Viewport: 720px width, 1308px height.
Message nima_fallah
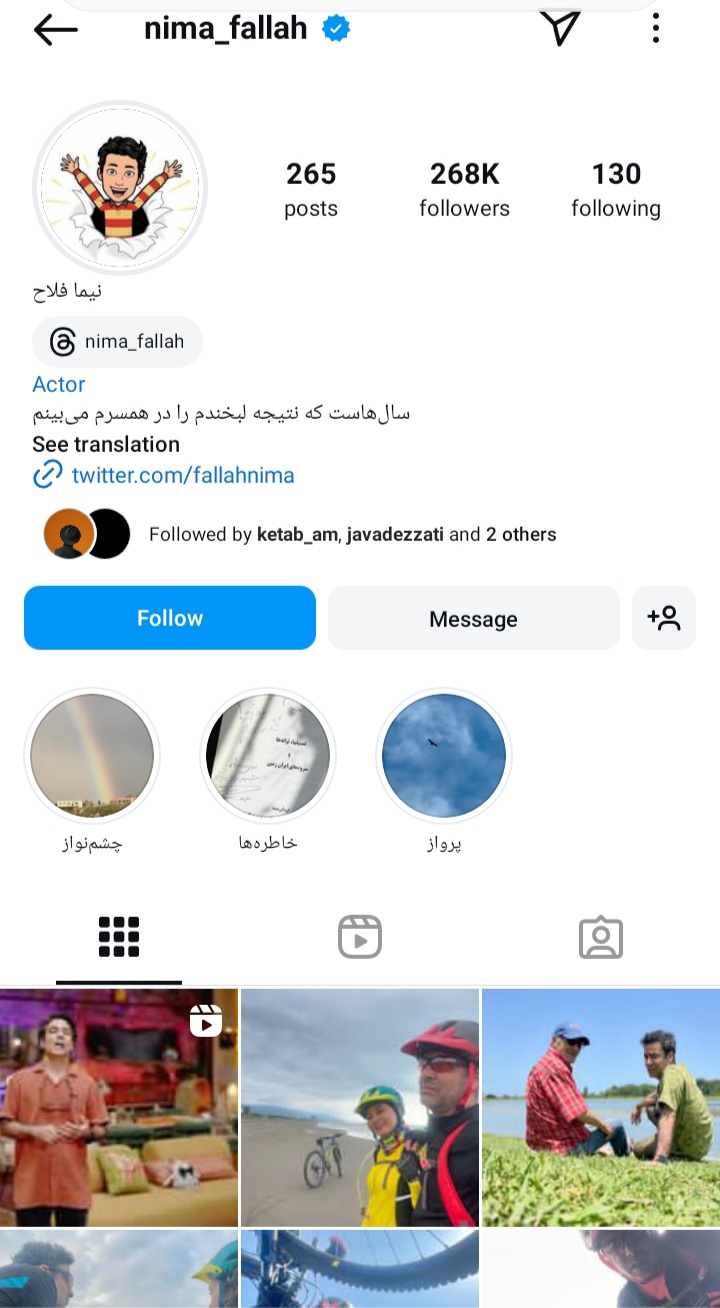473,619
